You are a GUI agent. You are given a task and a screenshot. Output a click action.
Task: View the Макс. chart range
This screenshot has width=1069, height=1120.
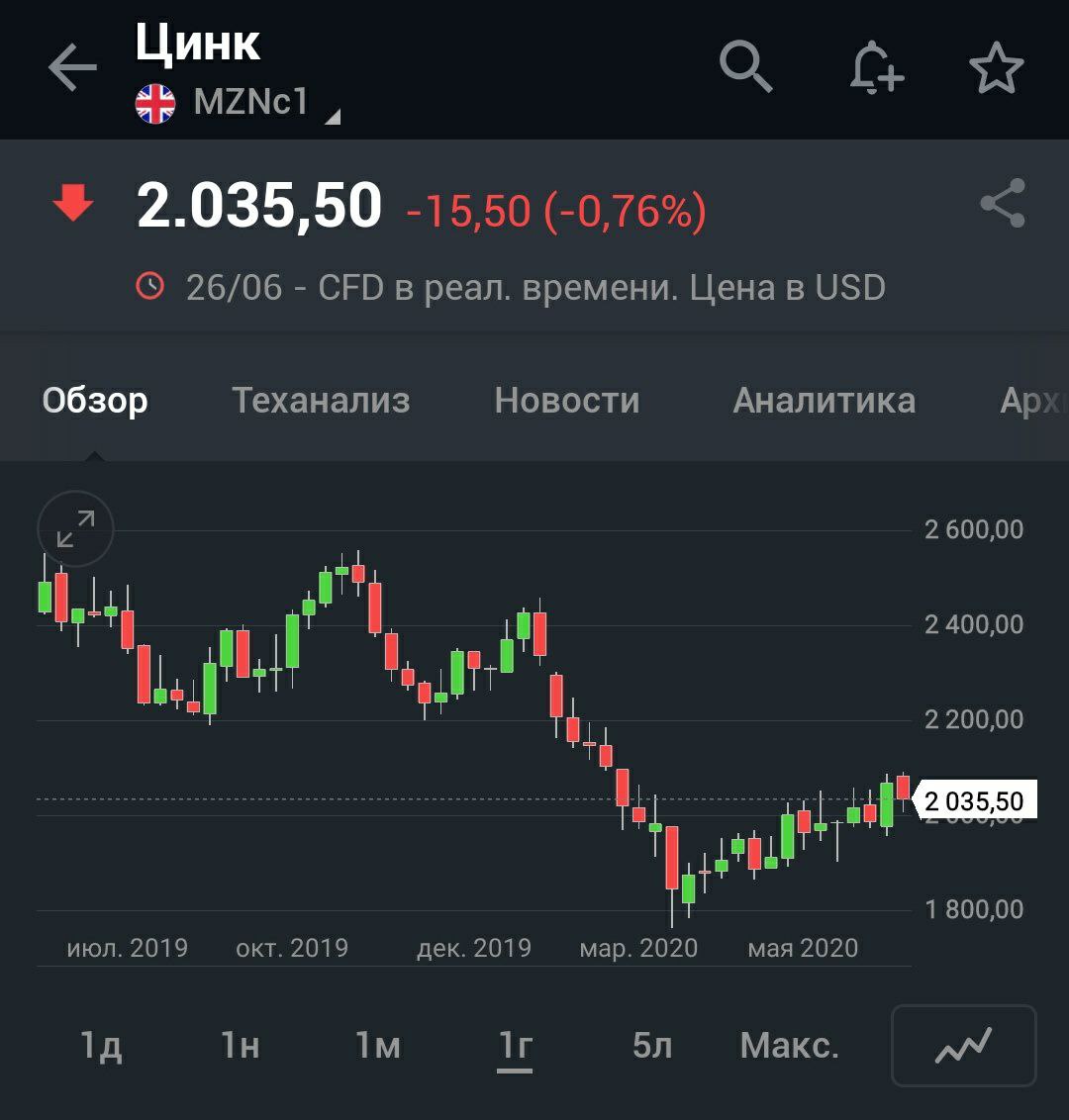click(789, 1046)
